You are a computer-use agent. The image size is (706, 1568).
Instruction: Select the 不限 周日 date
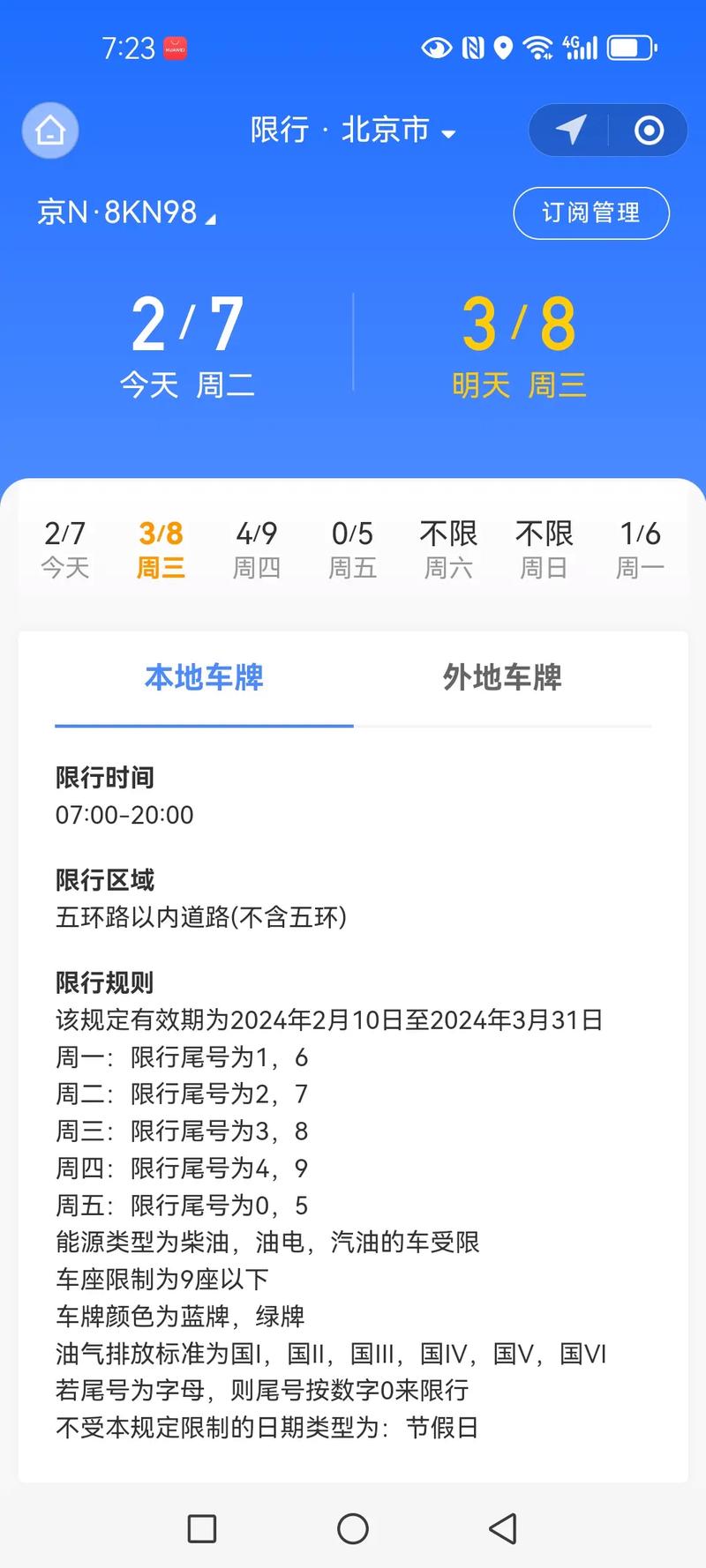tap(544, 549)
